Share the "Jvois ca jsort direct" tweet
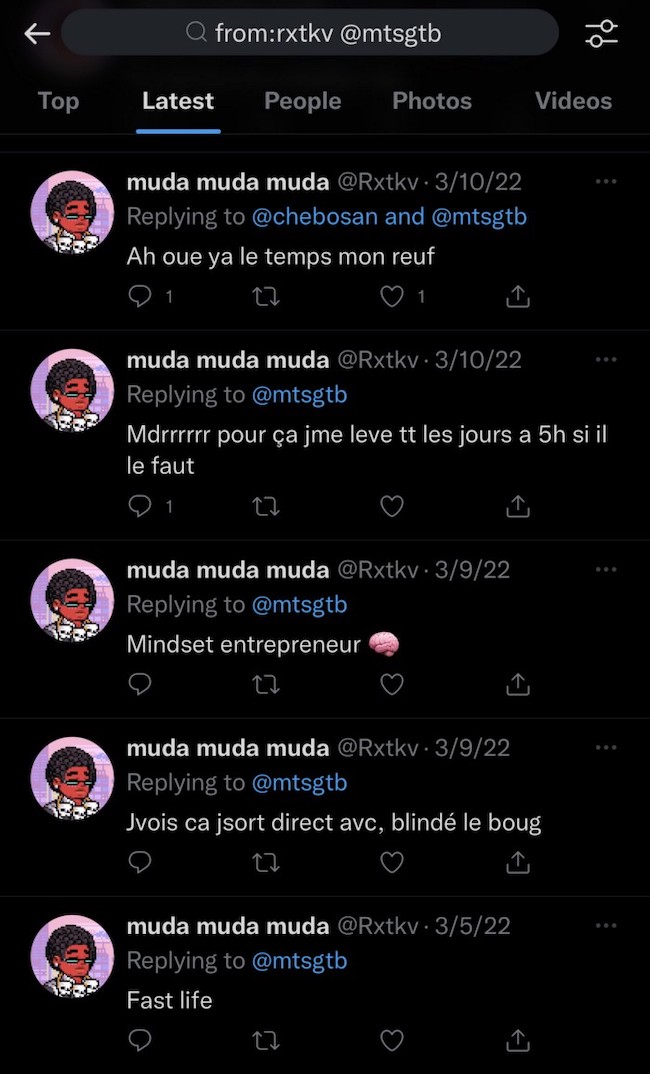Screen dimensions: 650x1074 [x=518, y=861]
